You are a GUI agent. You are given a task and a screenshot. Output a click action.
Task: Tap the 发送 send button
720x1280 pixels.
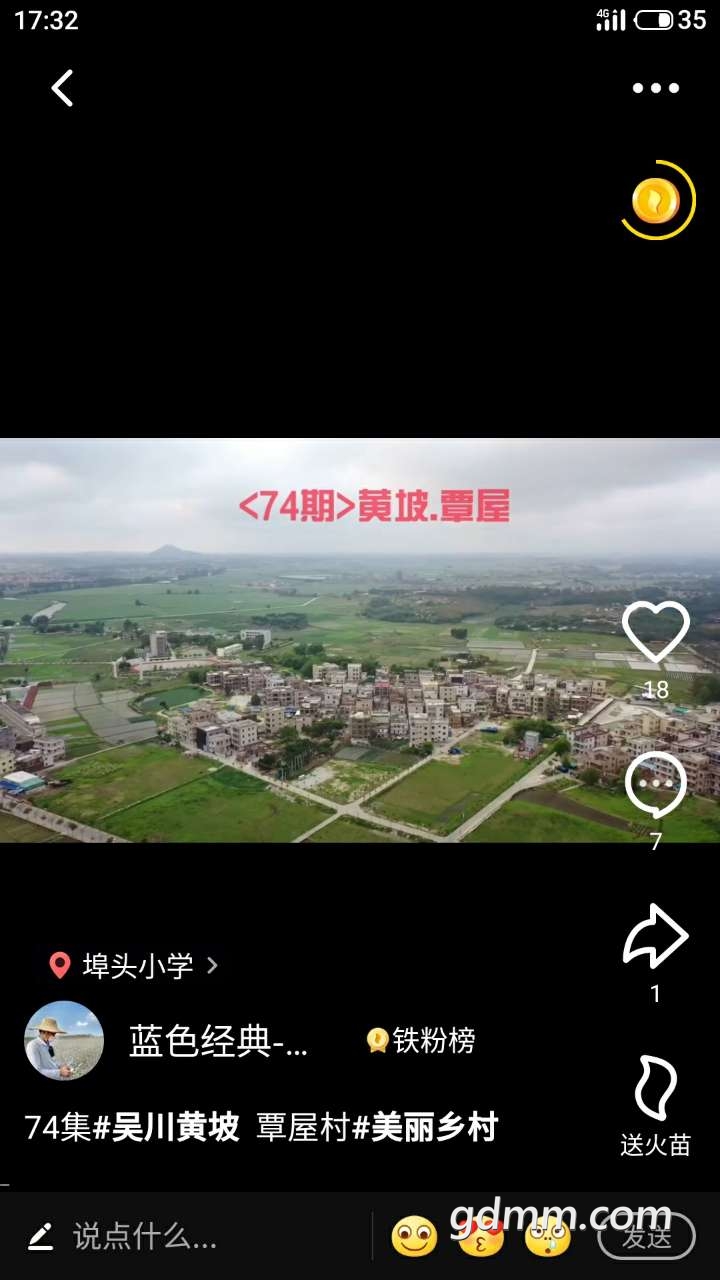pyautogui.click(x=646, y=1237)
